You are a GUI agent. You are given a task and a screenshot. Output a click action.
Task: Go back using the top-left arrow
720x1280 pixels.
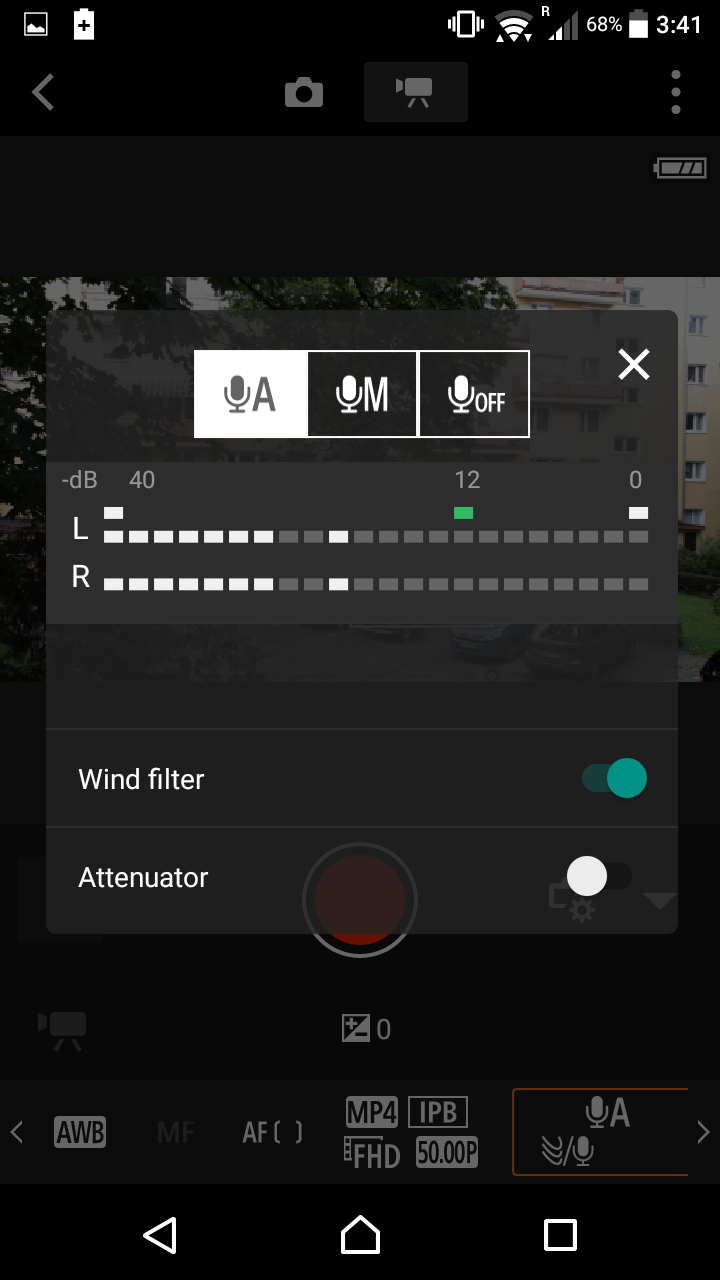tap(43, 92)
